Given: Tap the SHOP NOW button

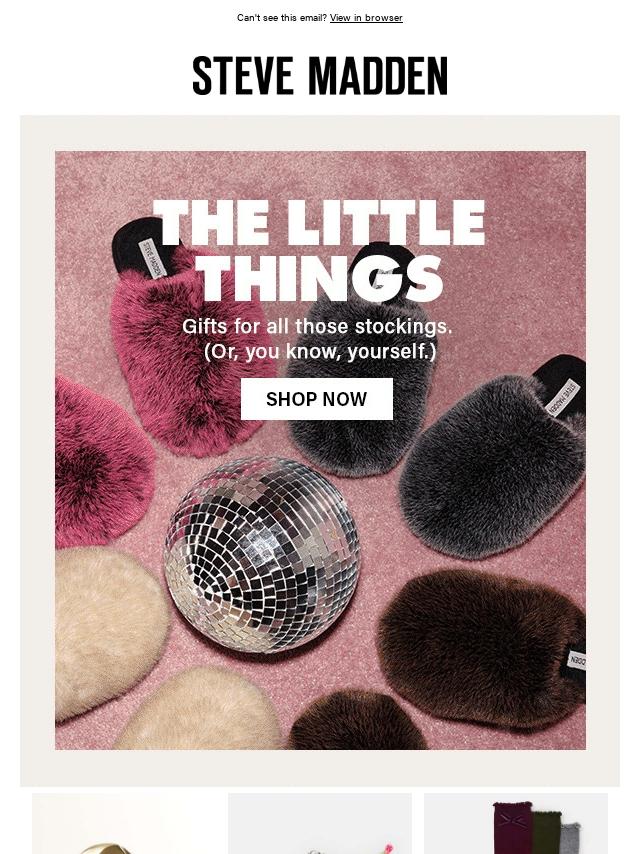Looking at the screenshot, I should coord(316,399).
